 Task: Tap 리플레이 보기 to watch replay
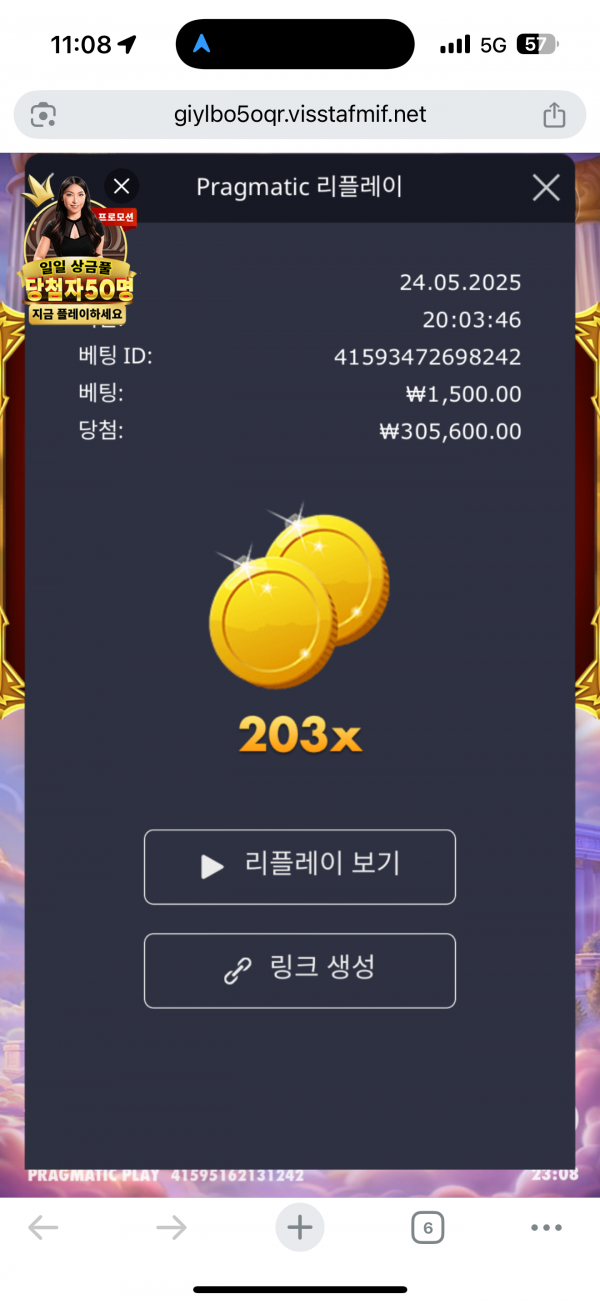[x=300, y=867]
